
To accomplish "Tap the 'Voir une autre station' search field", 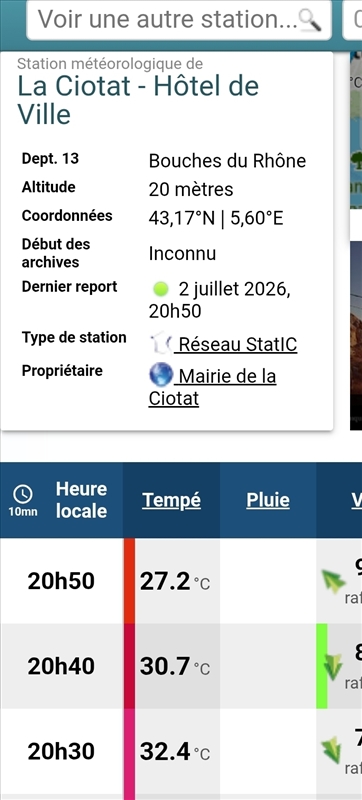I will 179,19.
